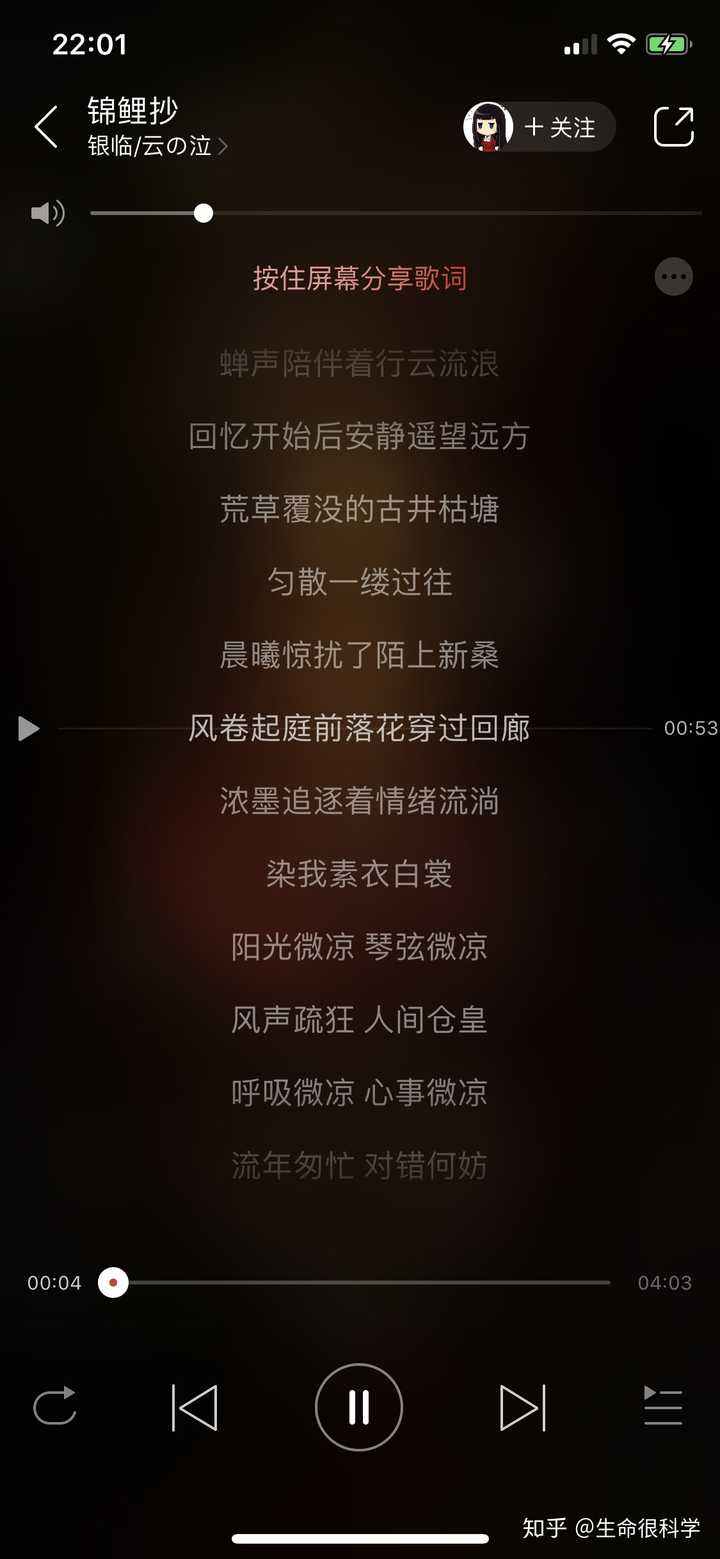Skip to the next track
Viewport: 720px width, 1559px height.
pyautogui.click(x=523, y=1406)
